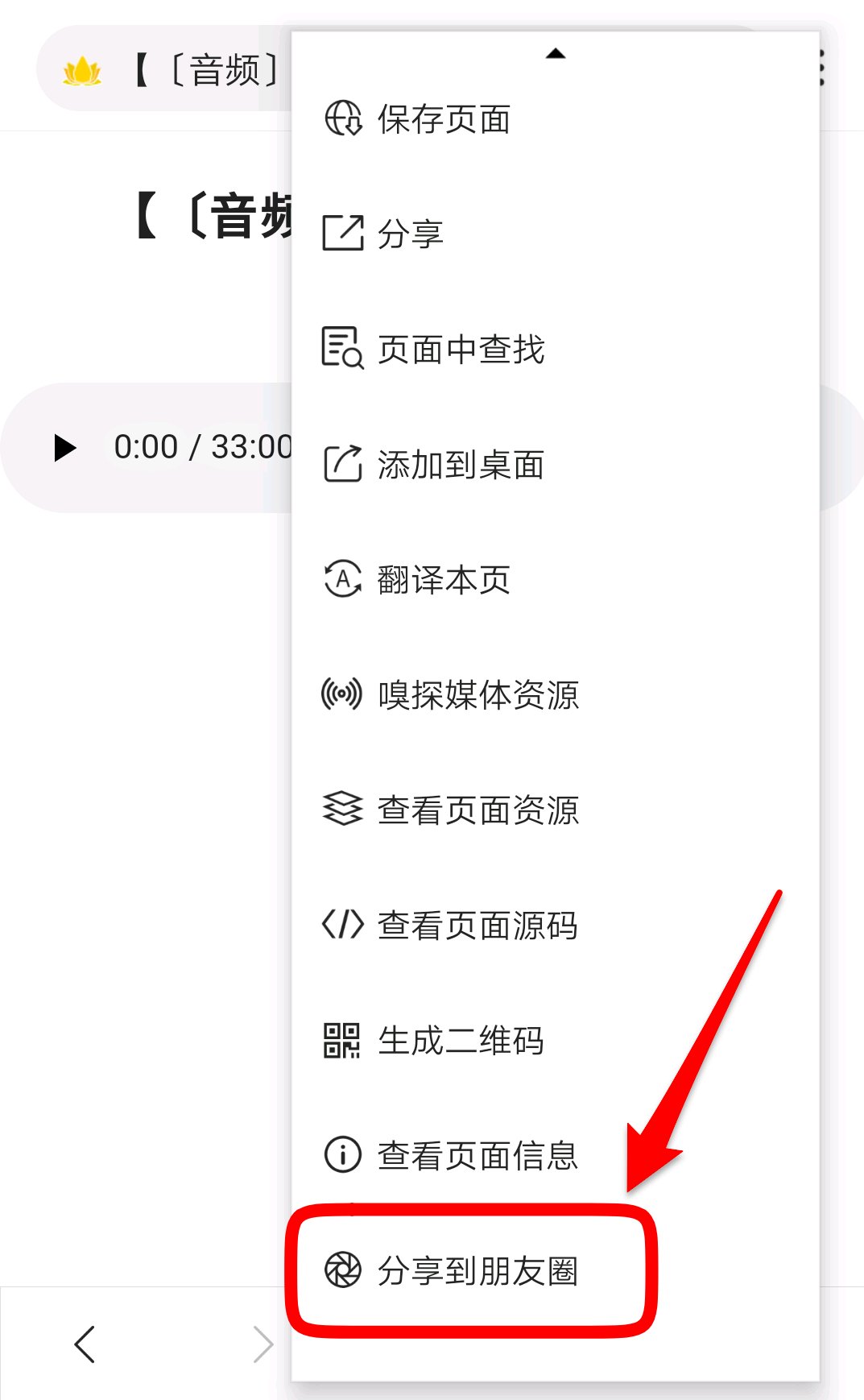Image resolution: width=864 pixels, height=1400 pixels.
Task: Choose the 分享 option
Action: [556, 234]
